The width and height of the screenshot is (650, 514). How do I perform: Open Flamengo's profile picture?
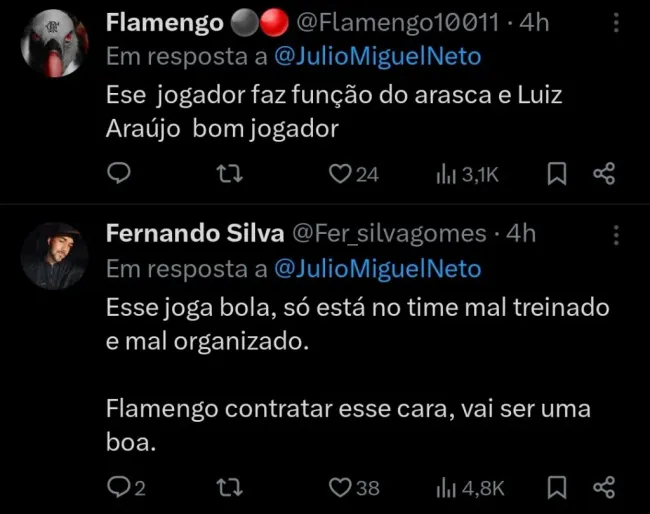click(x=54, y=45)
